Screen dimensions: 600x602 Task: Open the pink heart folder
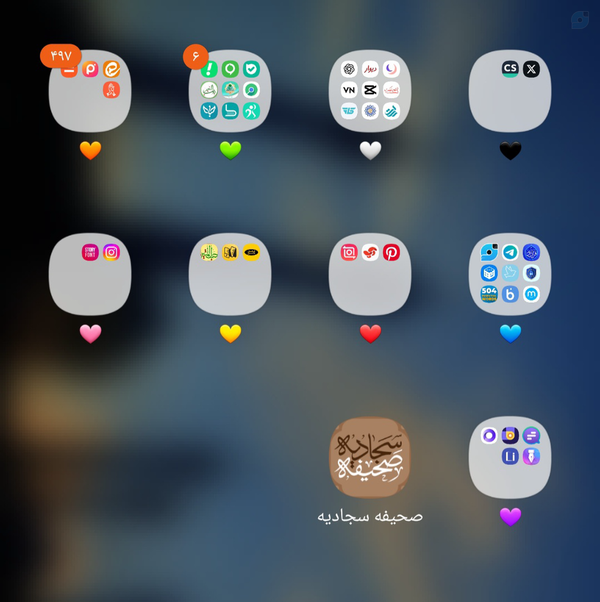pyautogui.click(x=90, y=274)
